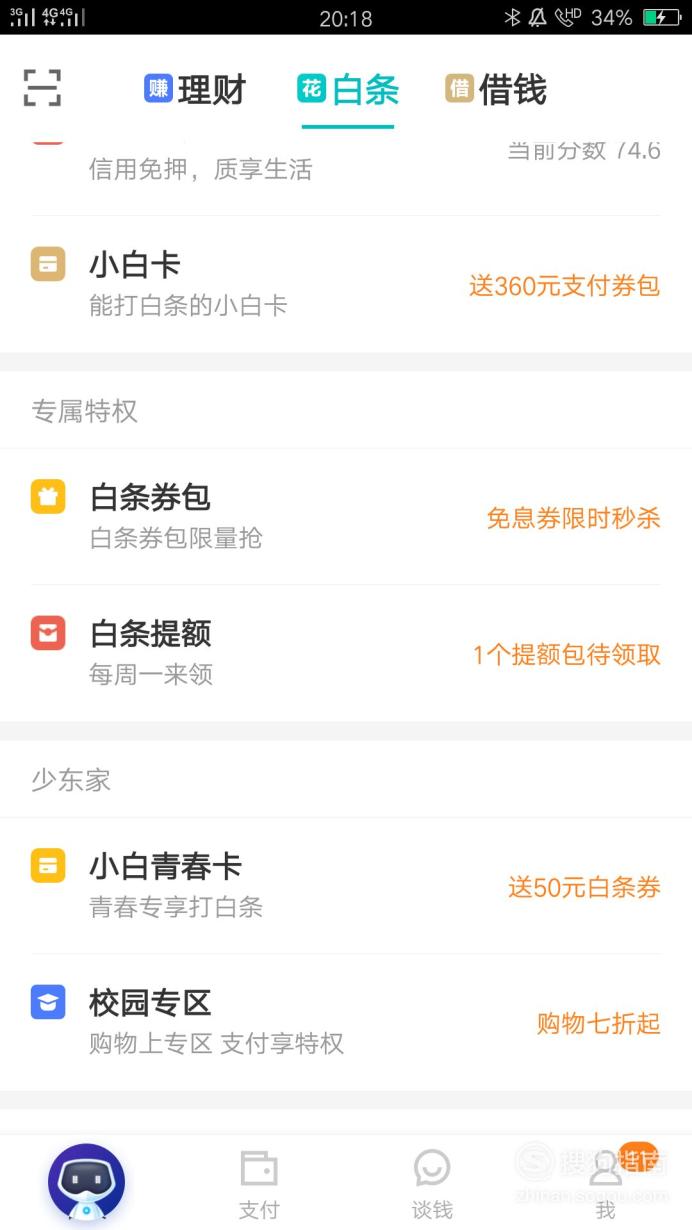Select the 白条 tab

coord(348,90)
